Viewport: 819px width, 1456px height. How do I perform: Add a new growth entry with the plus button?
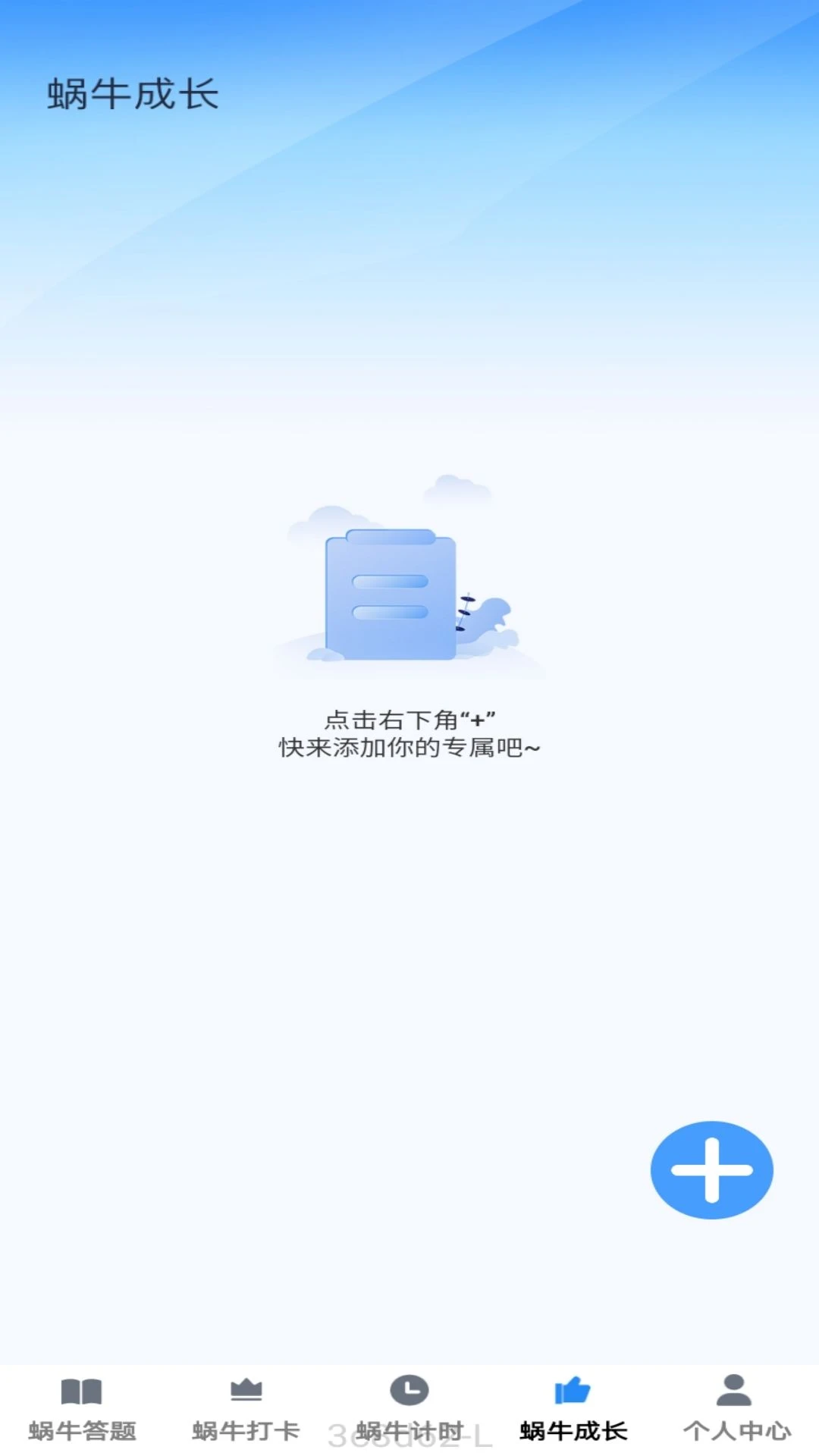pyautogui.click(x=711, y=1169)
